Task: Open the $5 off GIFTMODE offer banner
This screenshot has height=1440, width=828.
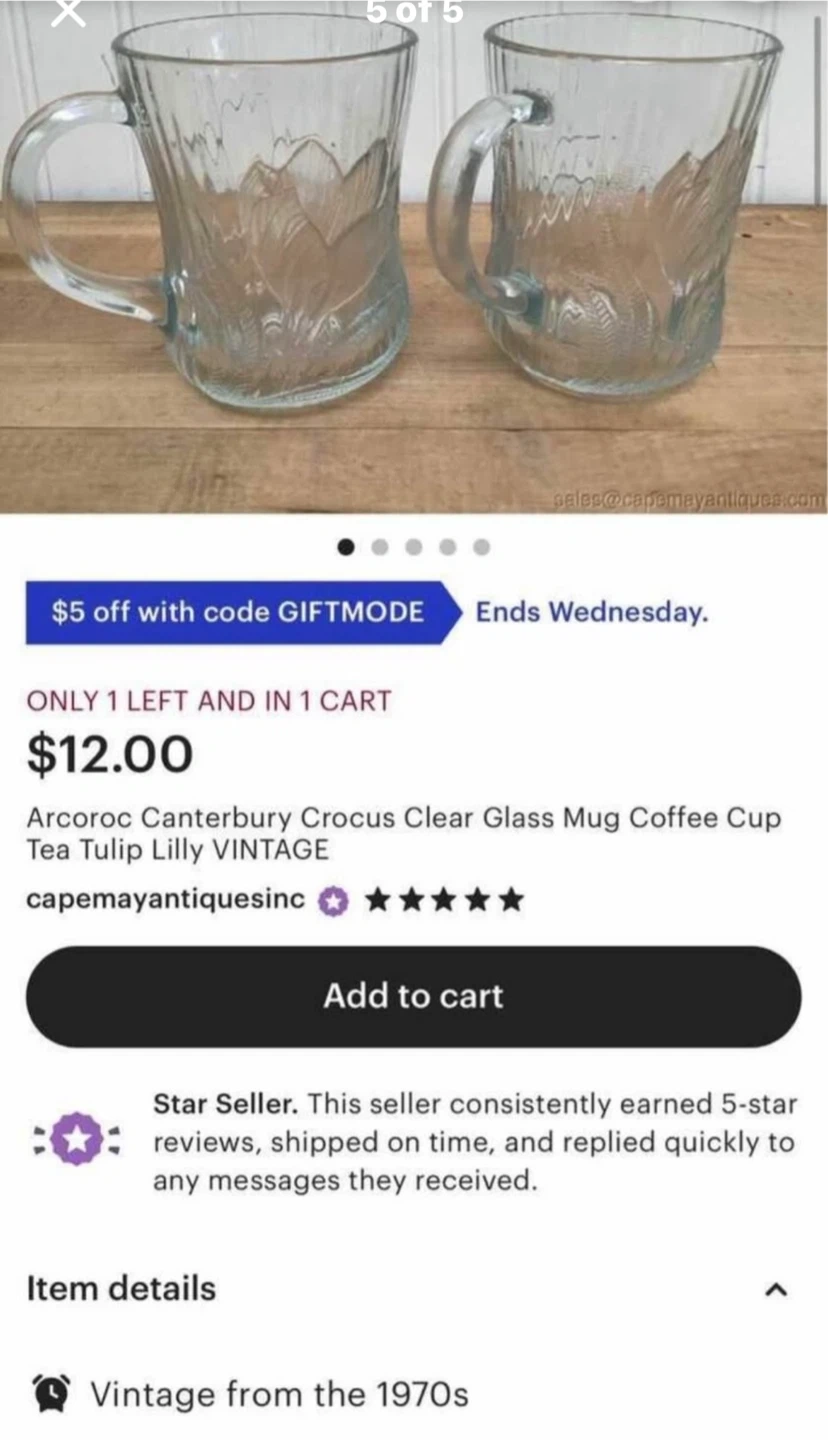Action: (238, 612)
